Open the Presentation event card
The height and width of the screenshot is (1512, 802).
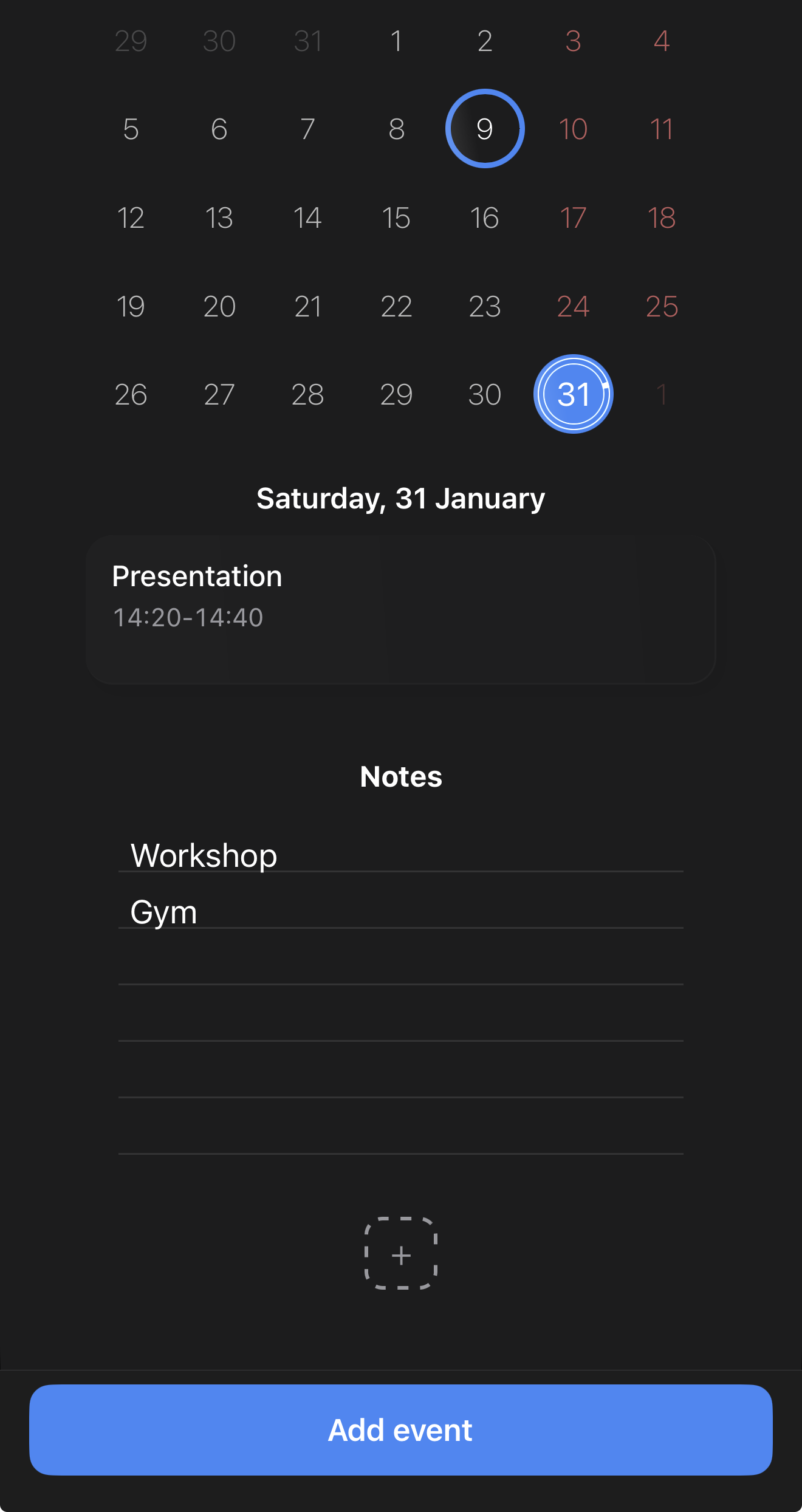click(x=401, y=609)
